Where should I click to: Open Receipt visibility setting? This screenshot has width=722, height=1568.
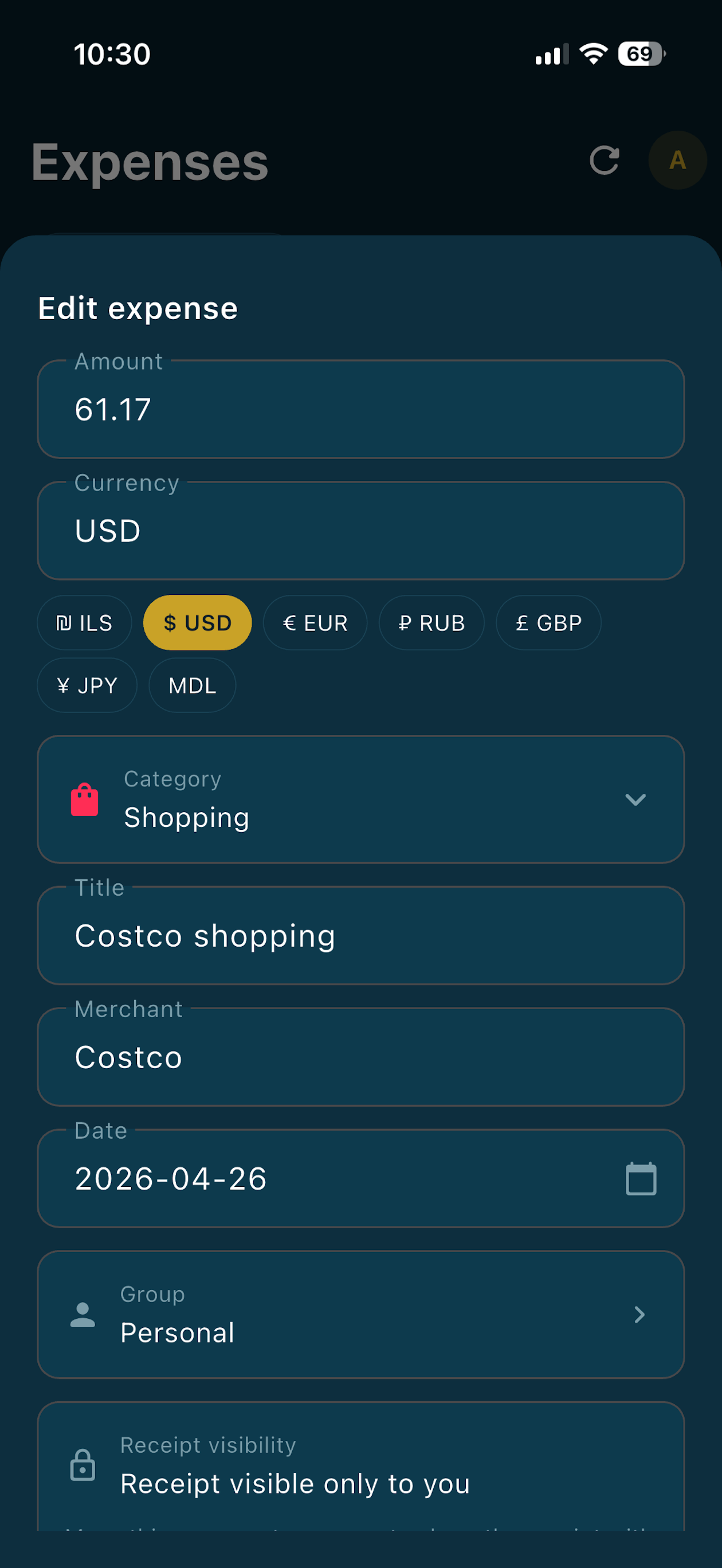pos(360,1466)
